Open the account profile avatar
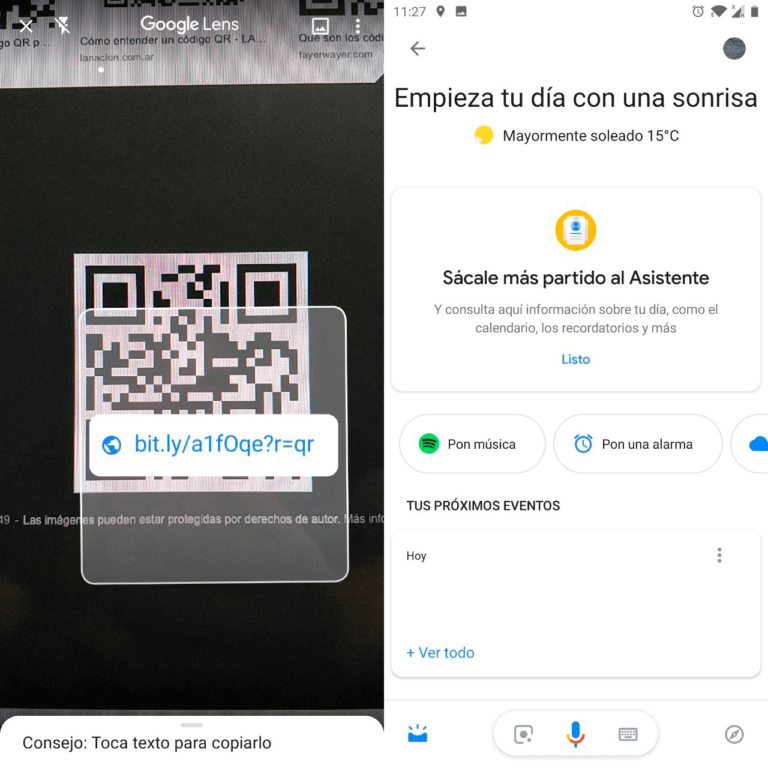The image size is (768, 768). (734, 48)
